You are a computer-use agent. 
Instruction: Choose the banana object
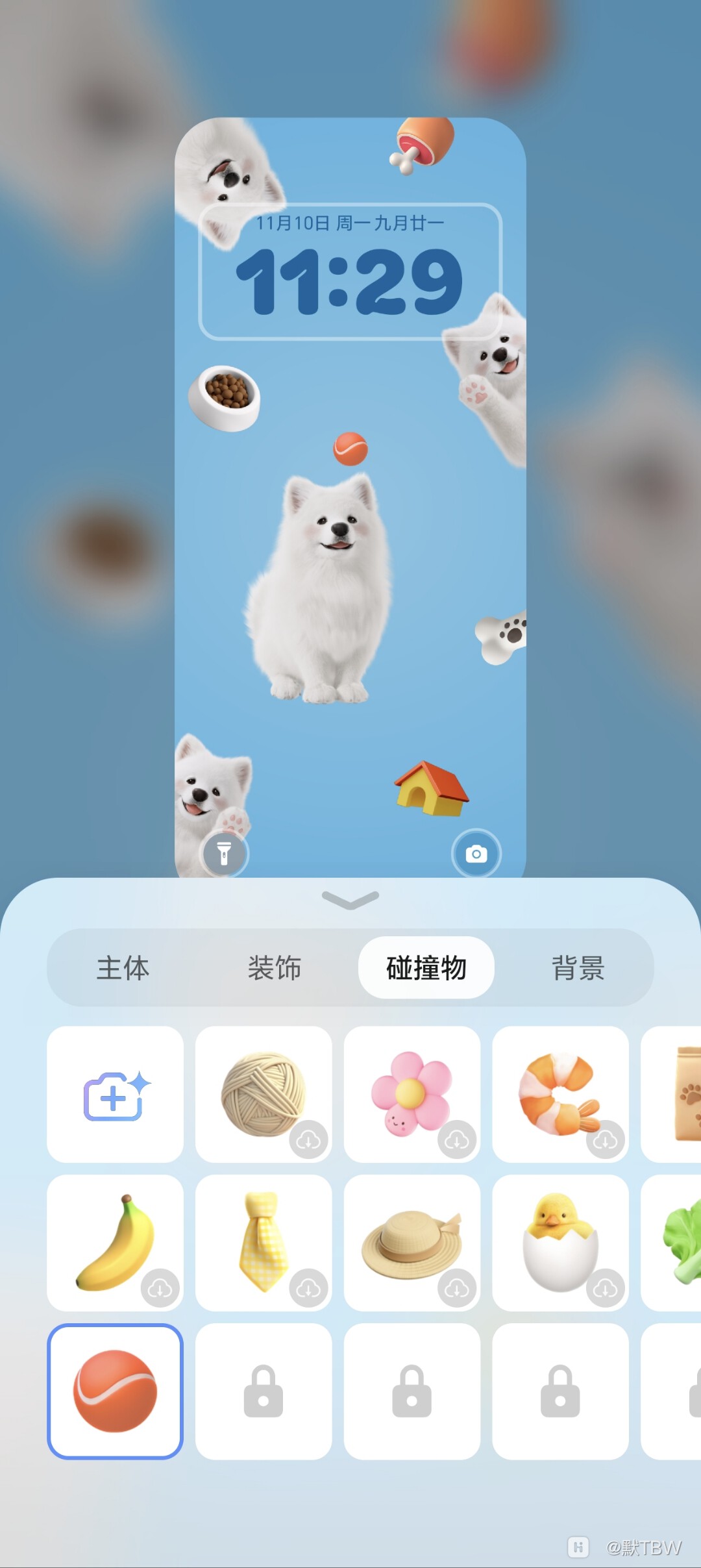(x=115, y=1243)
